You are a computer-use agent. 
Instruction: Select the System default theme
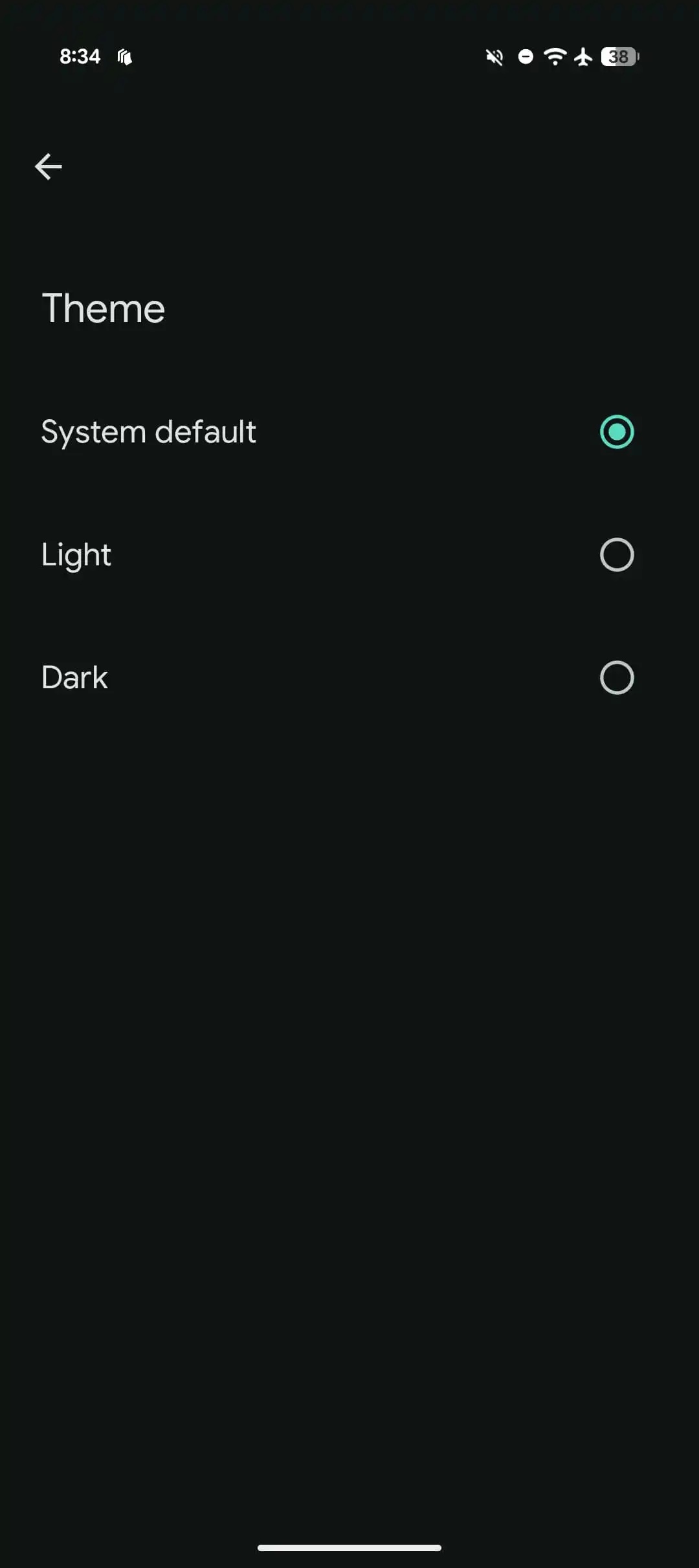coord(616,432)
